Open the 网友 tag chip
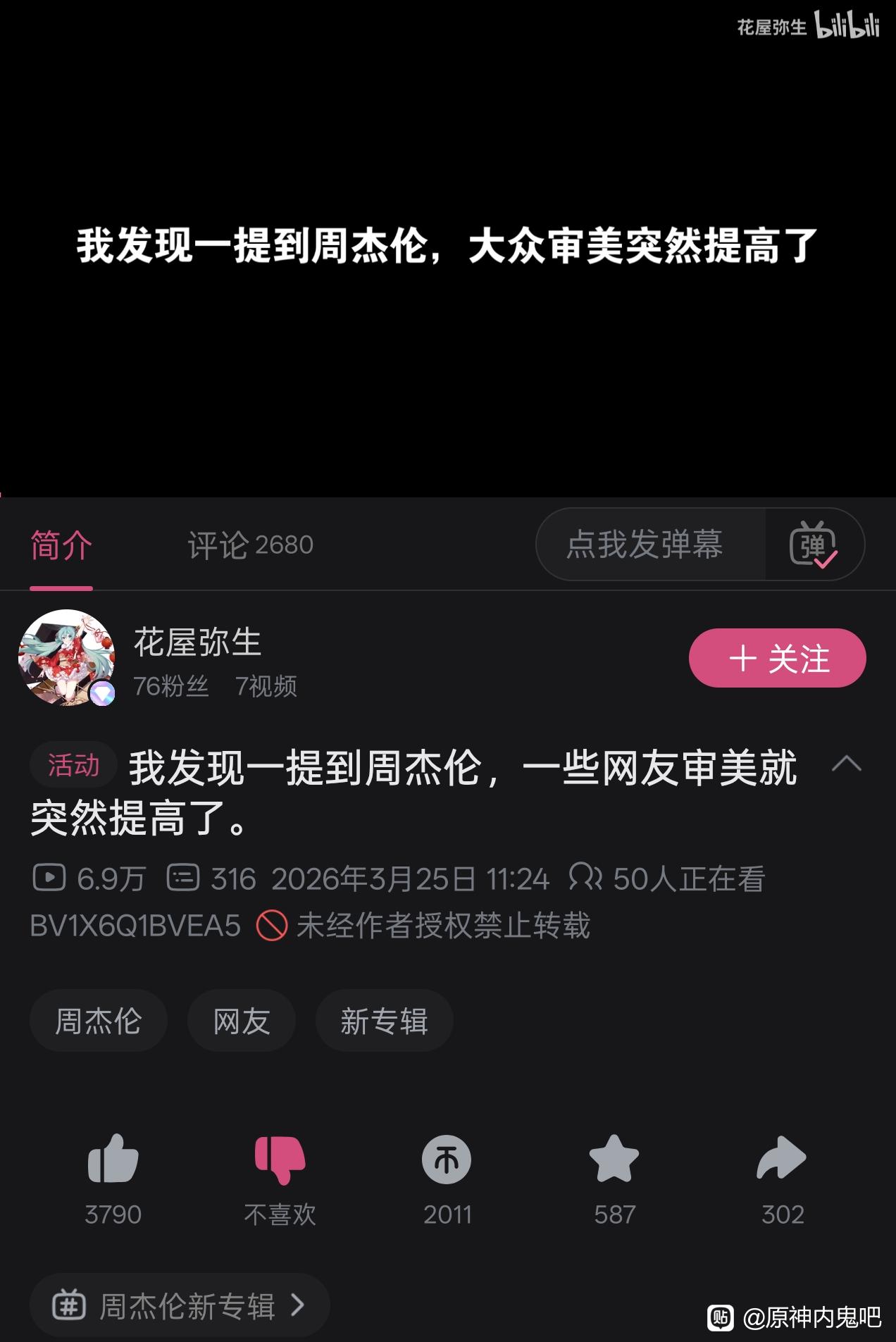This screenshot has height=1342, width=896. (x=242, y=1021)
